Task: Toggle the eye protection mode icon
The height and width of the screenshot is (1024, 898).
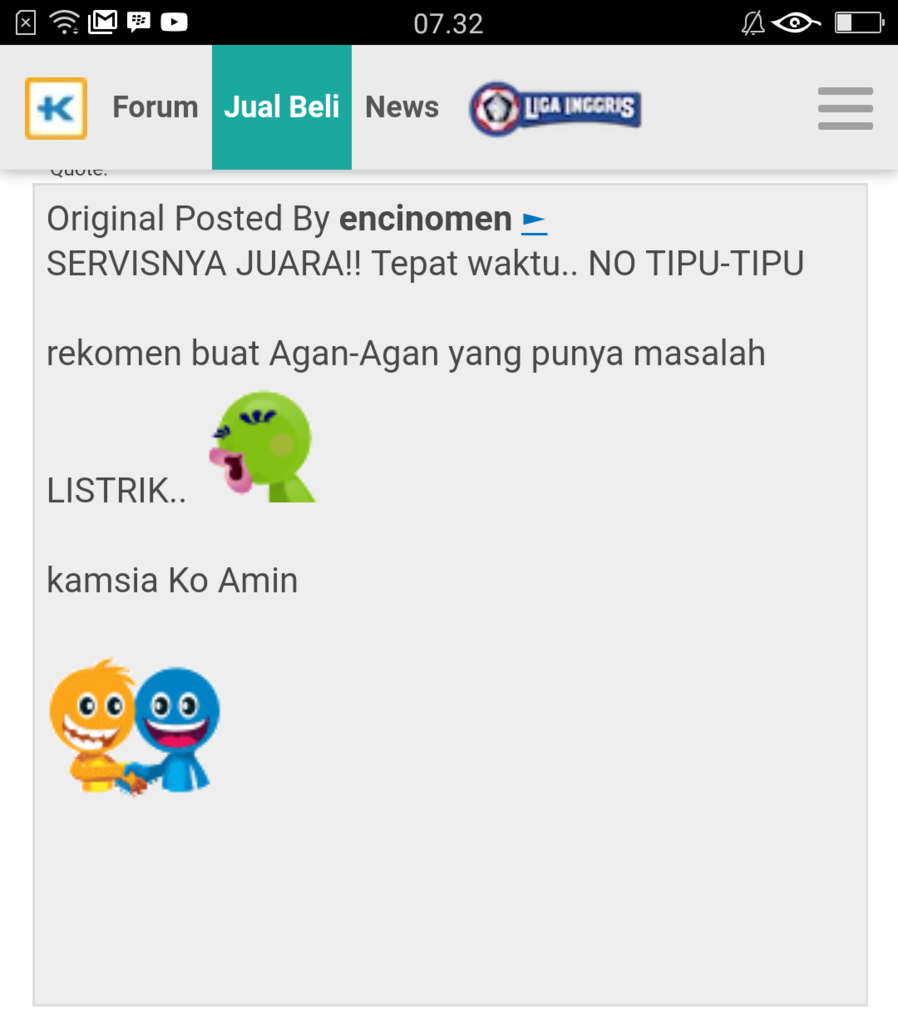Action: coord(795,22)
